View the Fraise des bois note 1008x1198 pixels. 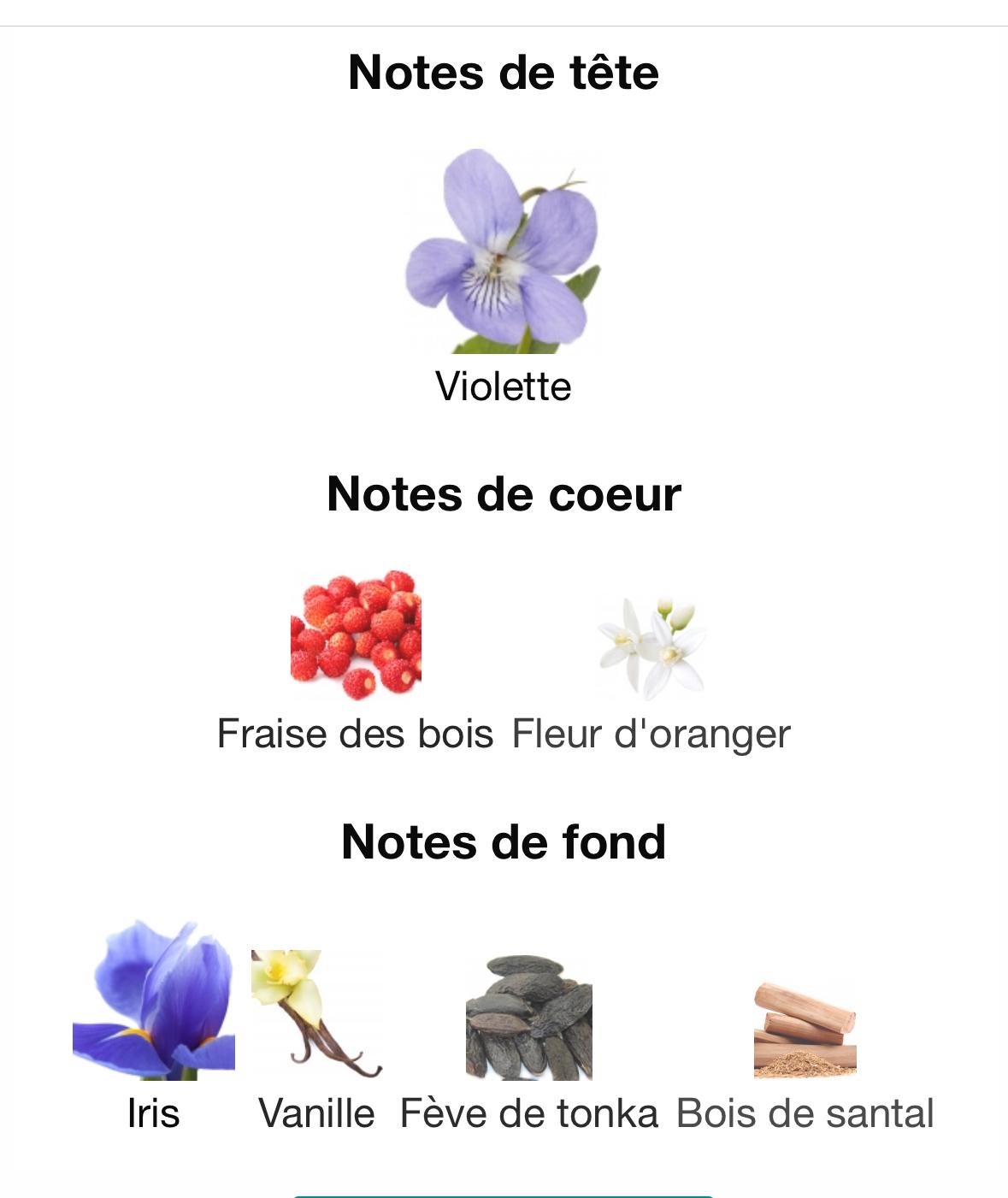[x=356, y=634]
